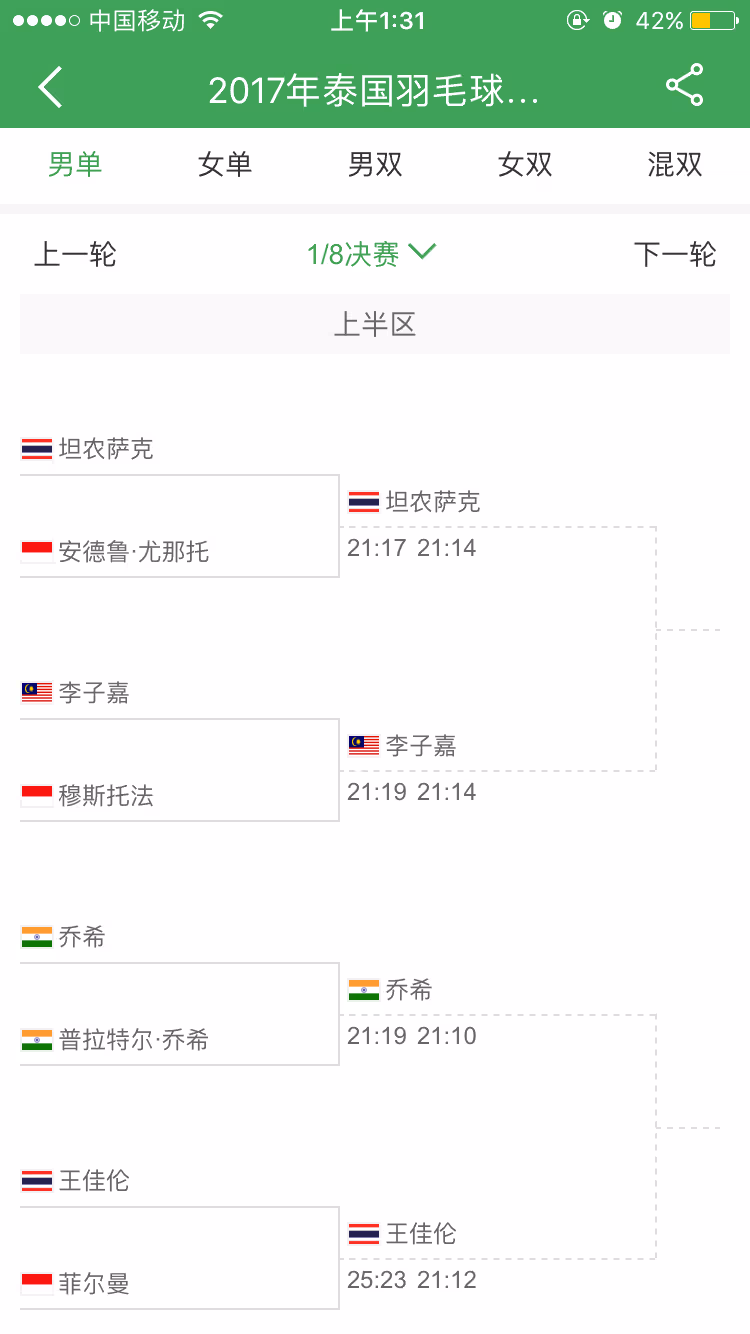The height and width of the screenshot is (1334, 750).
Task: Advance to 下一轮 next round
Action: coord(675,254)
